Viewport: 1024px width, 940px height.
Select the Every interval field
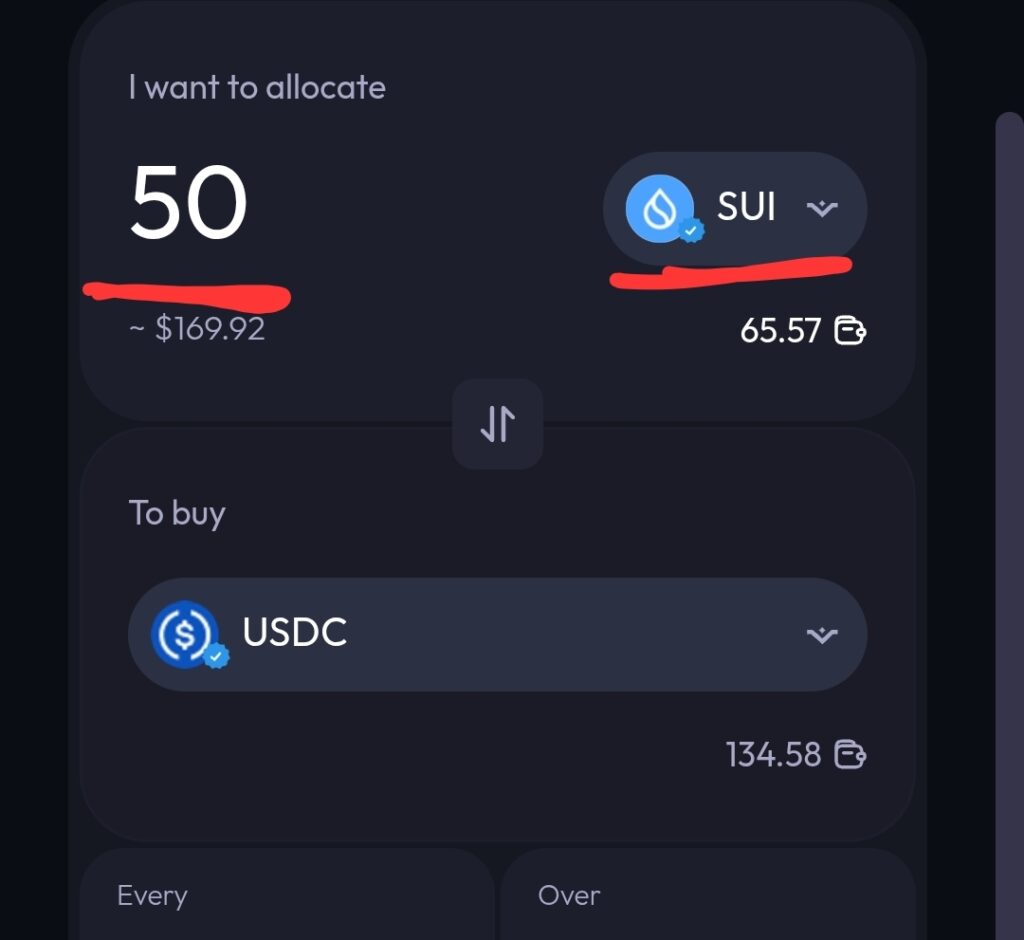pos(286,896)
